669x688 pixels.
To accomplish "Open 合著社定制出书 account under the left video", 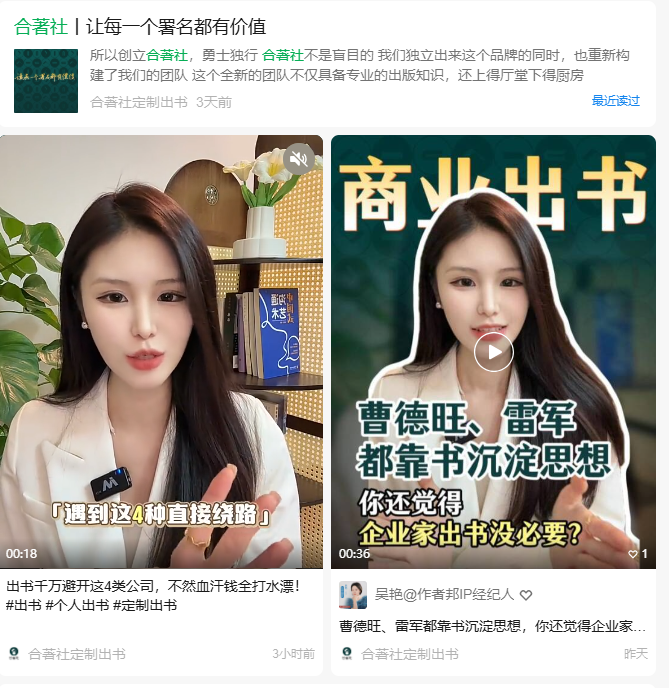I will click(77, 654).
